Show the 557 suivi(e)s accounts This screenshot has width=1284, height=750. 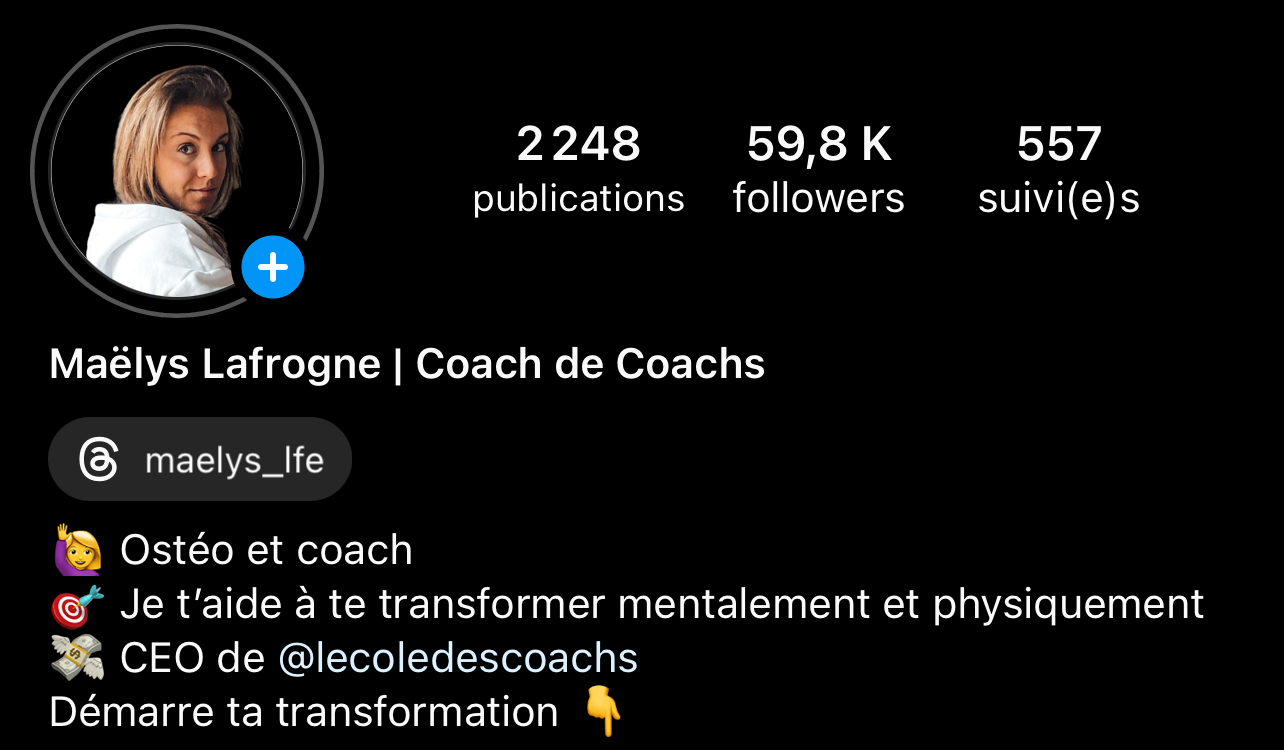(1058, 170)
